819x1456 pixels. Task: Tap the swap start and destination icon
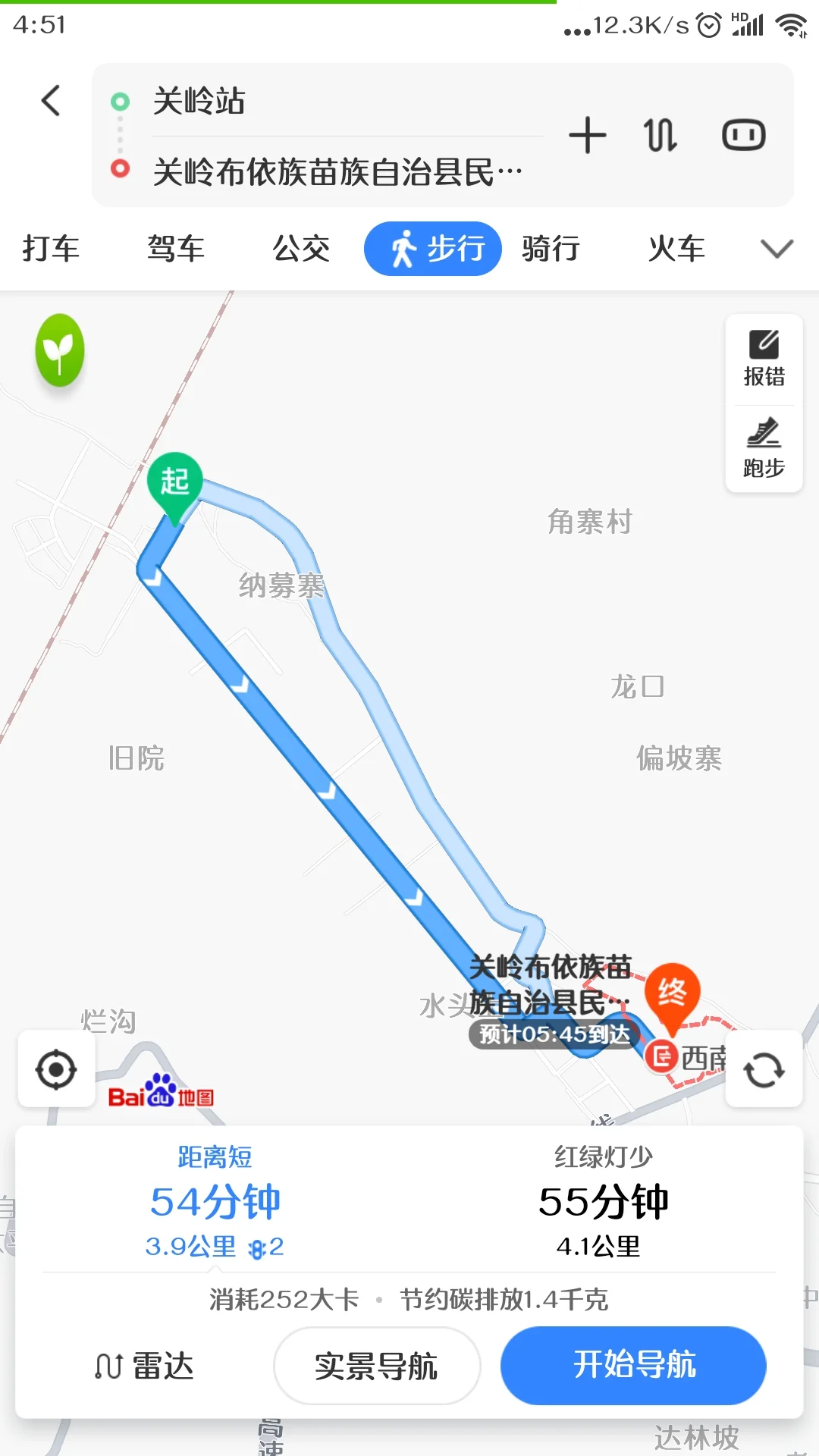point(659,134)
